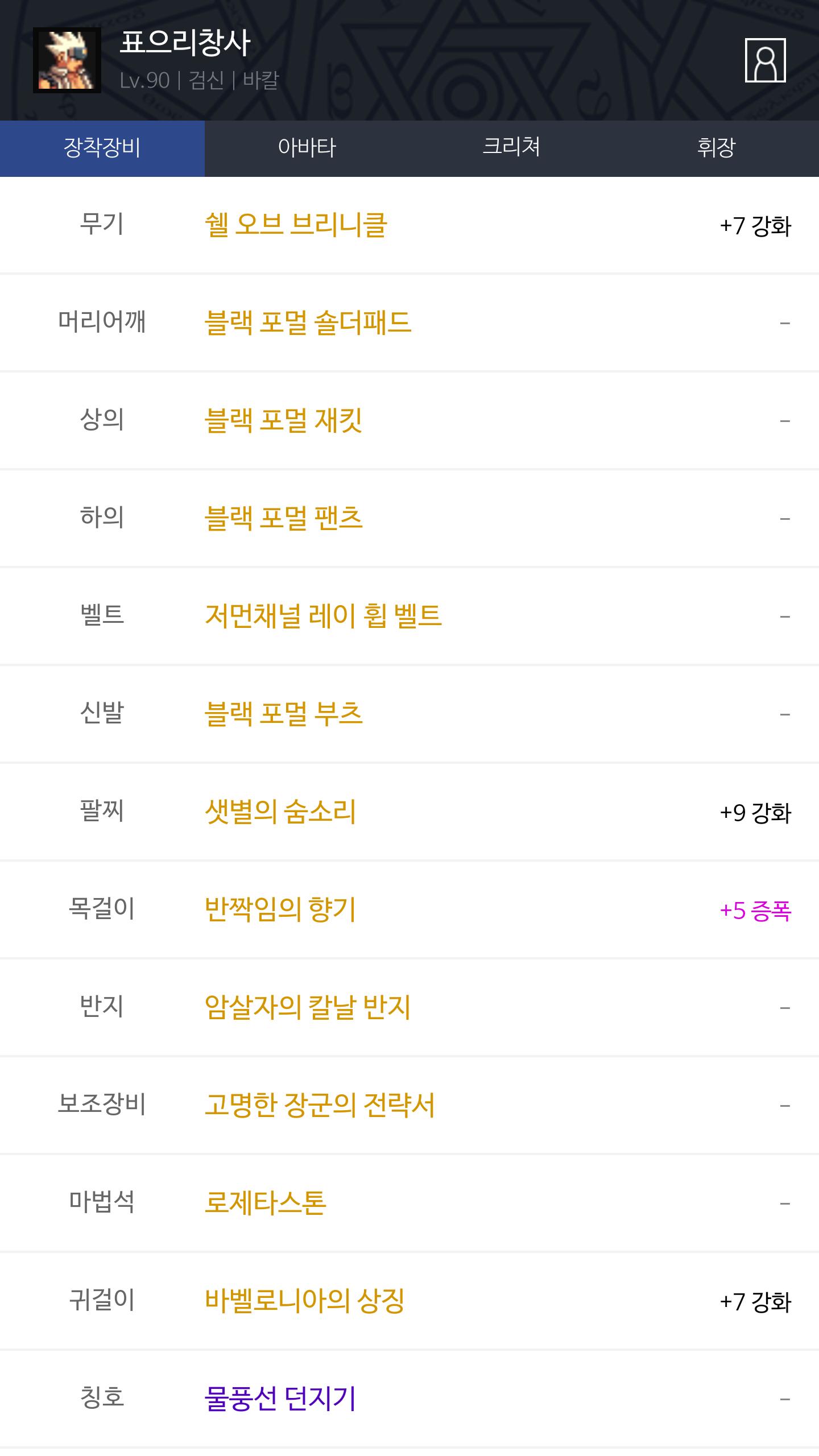Open earring 바벨로니아의 상징
The image size is (819, 1456).
click(305, 1301)
